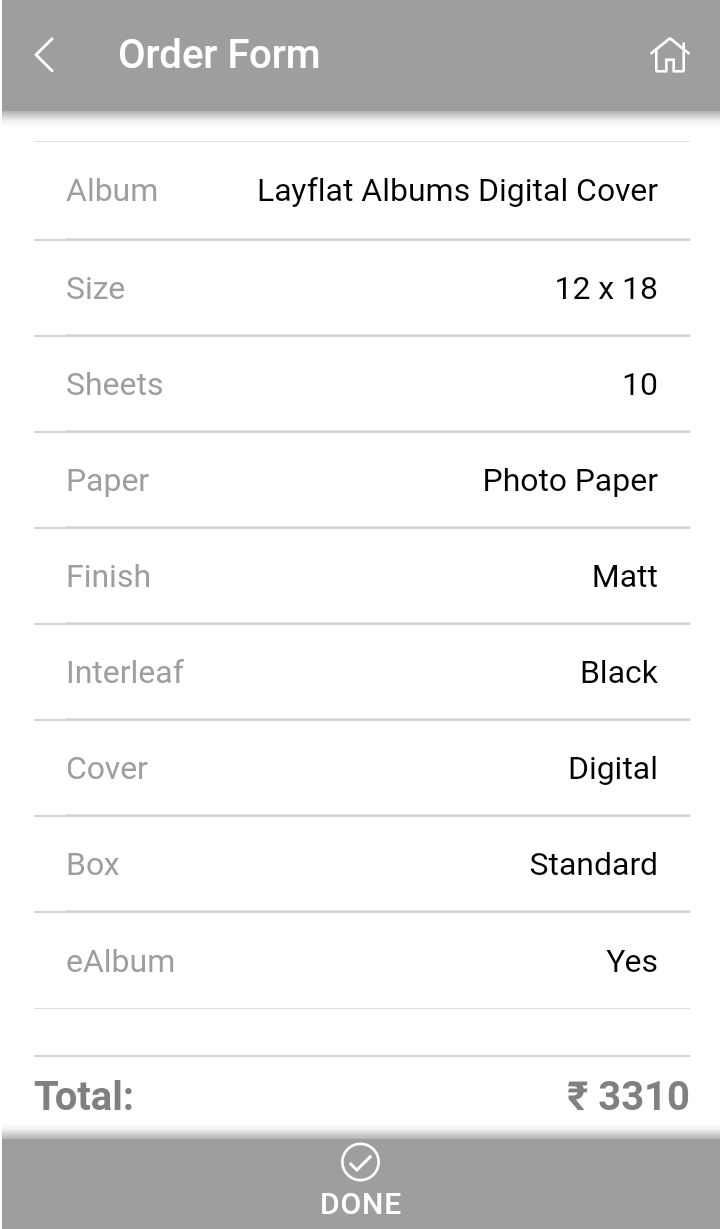
Task: Go back from Order Form
Action: (x=44, y=55)
